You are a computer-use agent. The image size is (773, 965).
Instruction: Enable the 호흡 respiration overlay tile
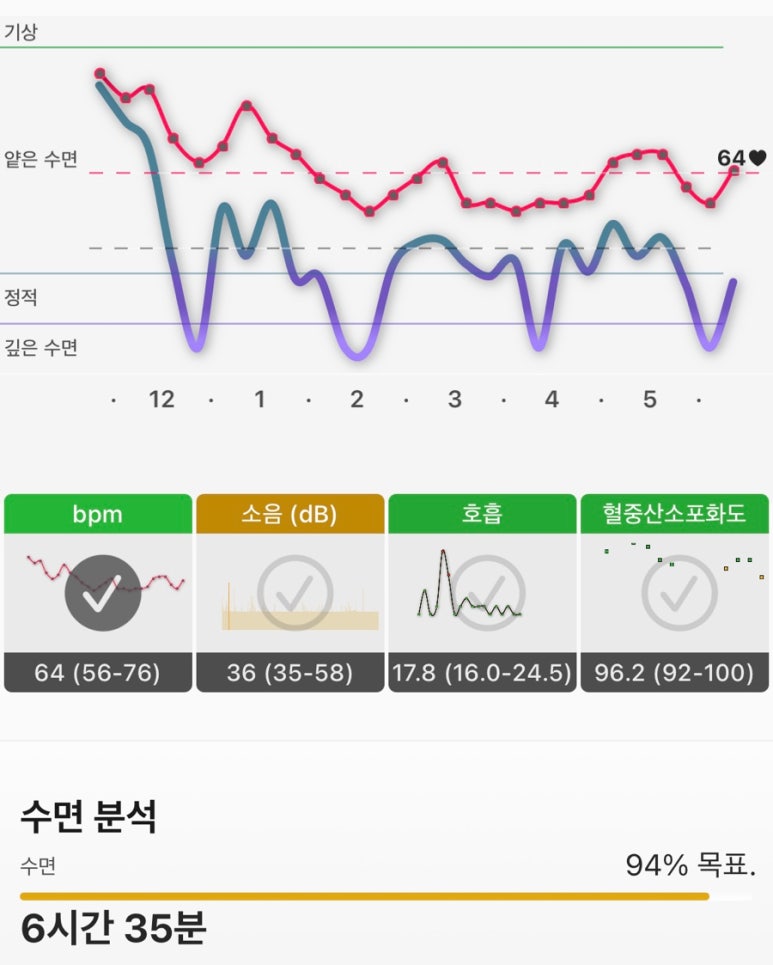[482, 593]
